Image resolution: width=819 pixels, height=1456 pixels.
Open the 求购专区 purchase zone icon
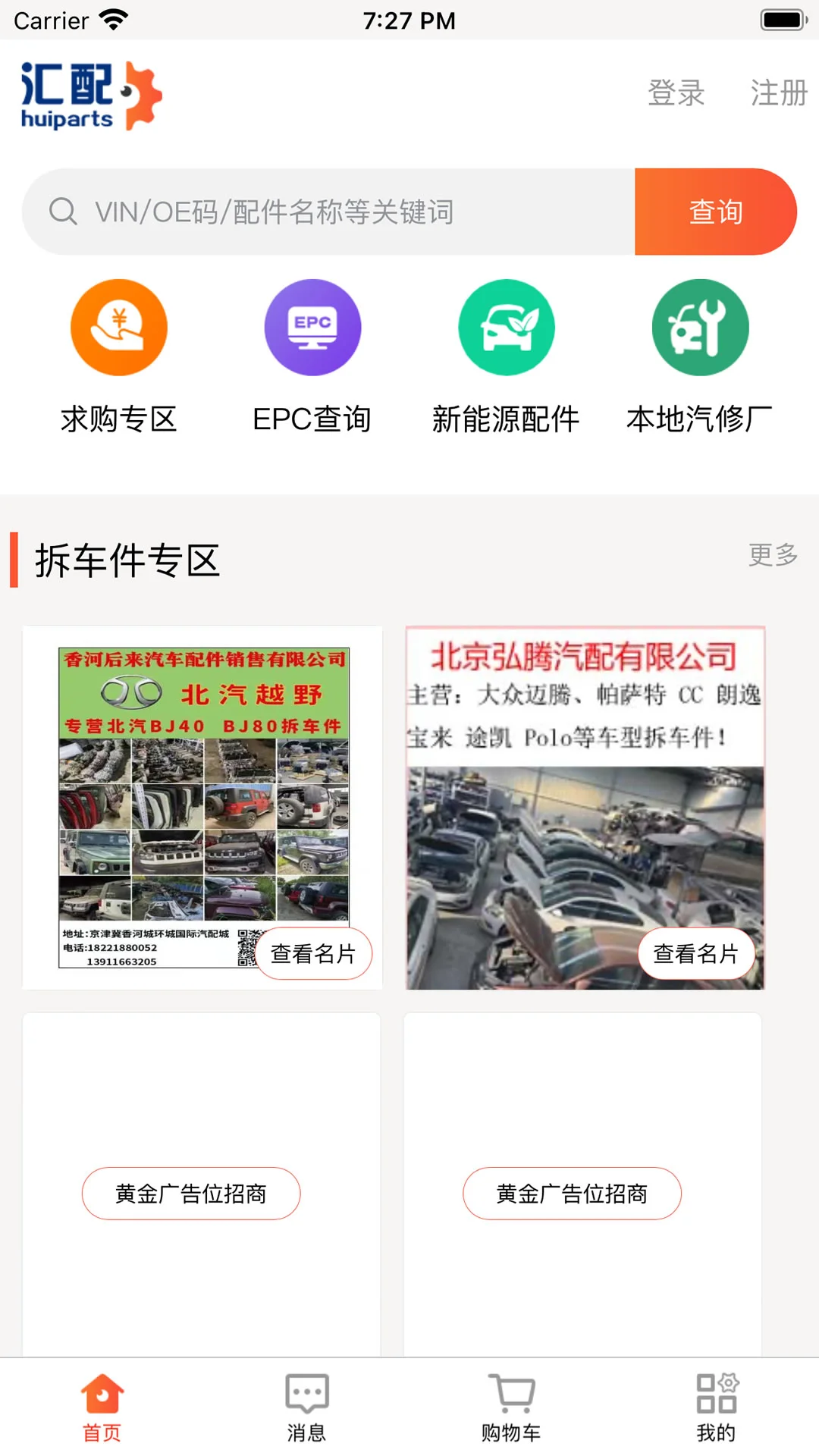[x=118, y=326]
